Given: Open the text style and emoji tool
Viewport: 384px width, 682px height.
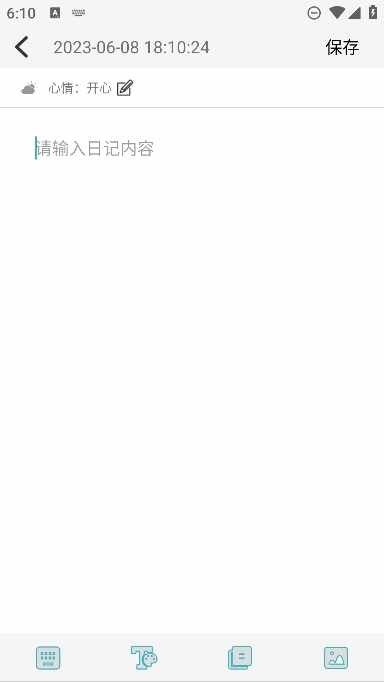Looking at the screenshot, I should (x=144, y=658).
